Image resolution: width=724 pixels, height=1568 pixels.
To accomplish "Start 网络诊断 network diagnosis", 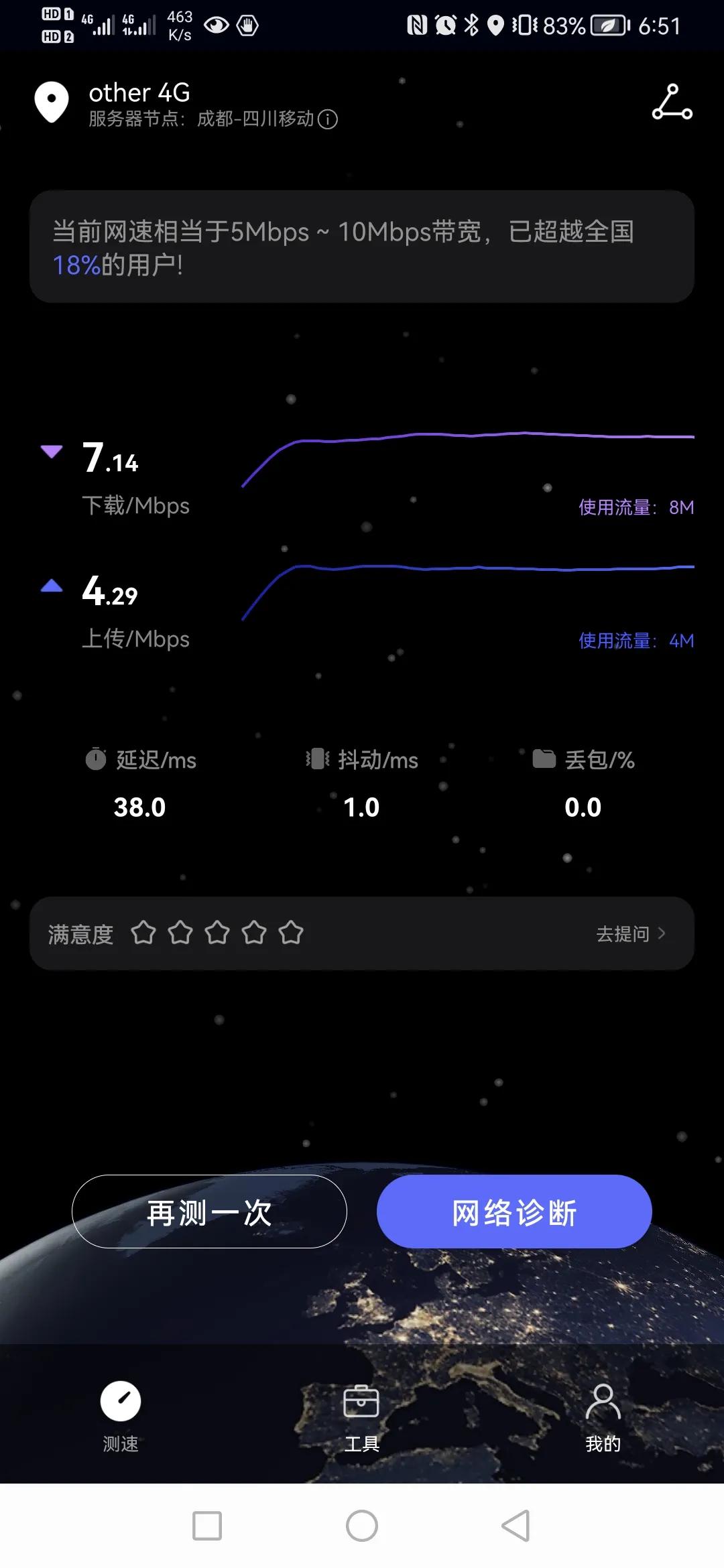I will click(514, 1212).
